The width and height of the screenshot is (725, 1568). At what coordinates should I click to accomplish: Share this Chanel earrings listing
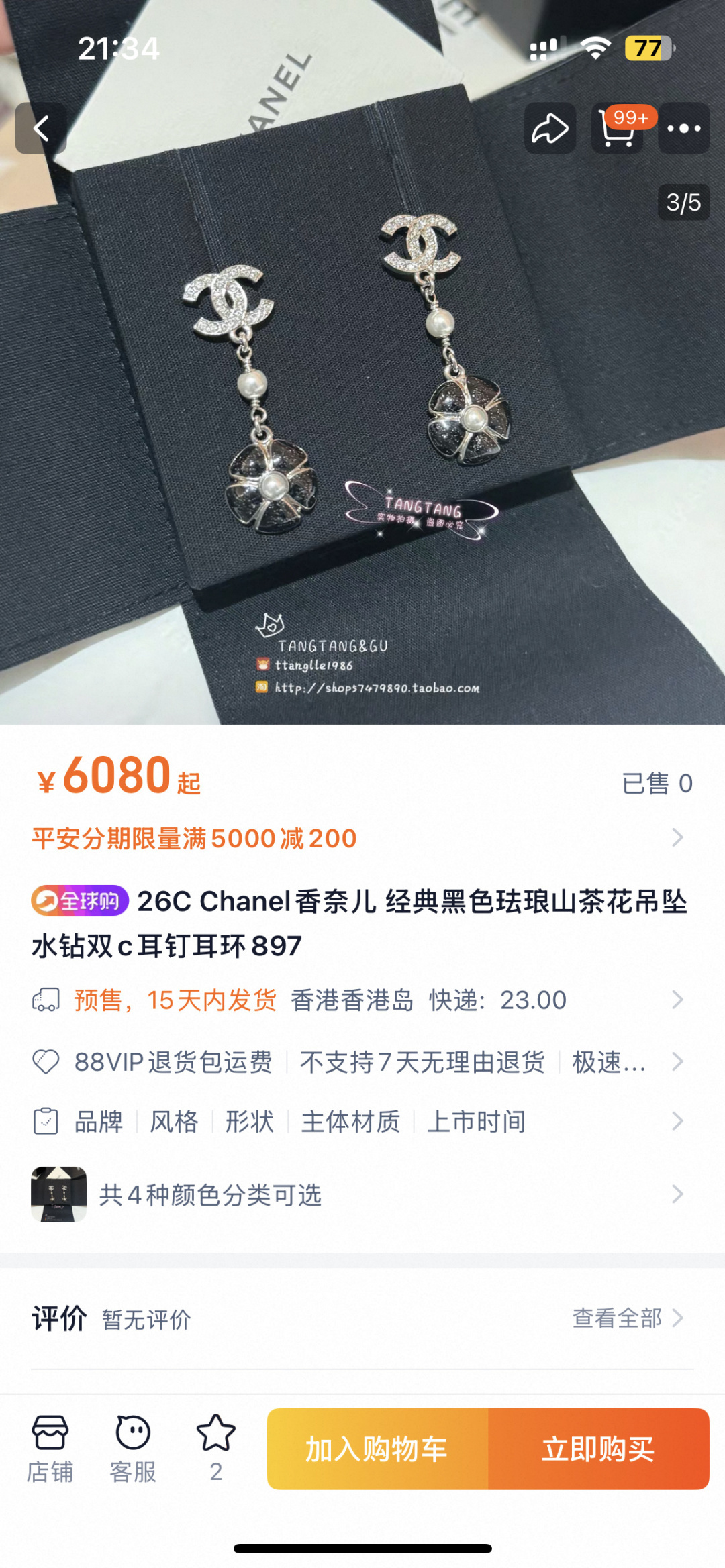[x=550, y=128]
